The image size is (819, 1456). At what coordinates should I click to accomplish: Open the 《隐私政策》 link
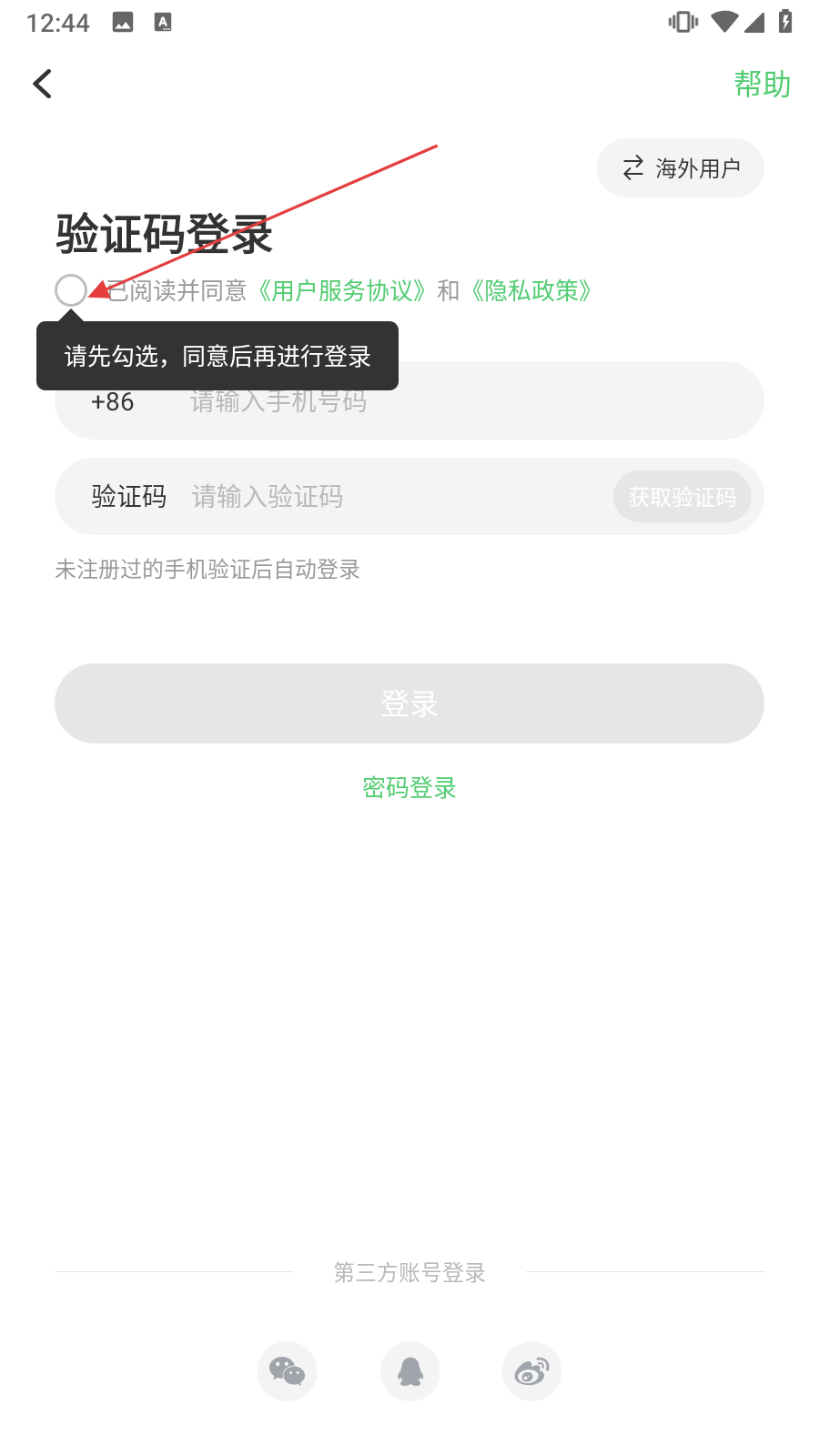pos(531,290)
